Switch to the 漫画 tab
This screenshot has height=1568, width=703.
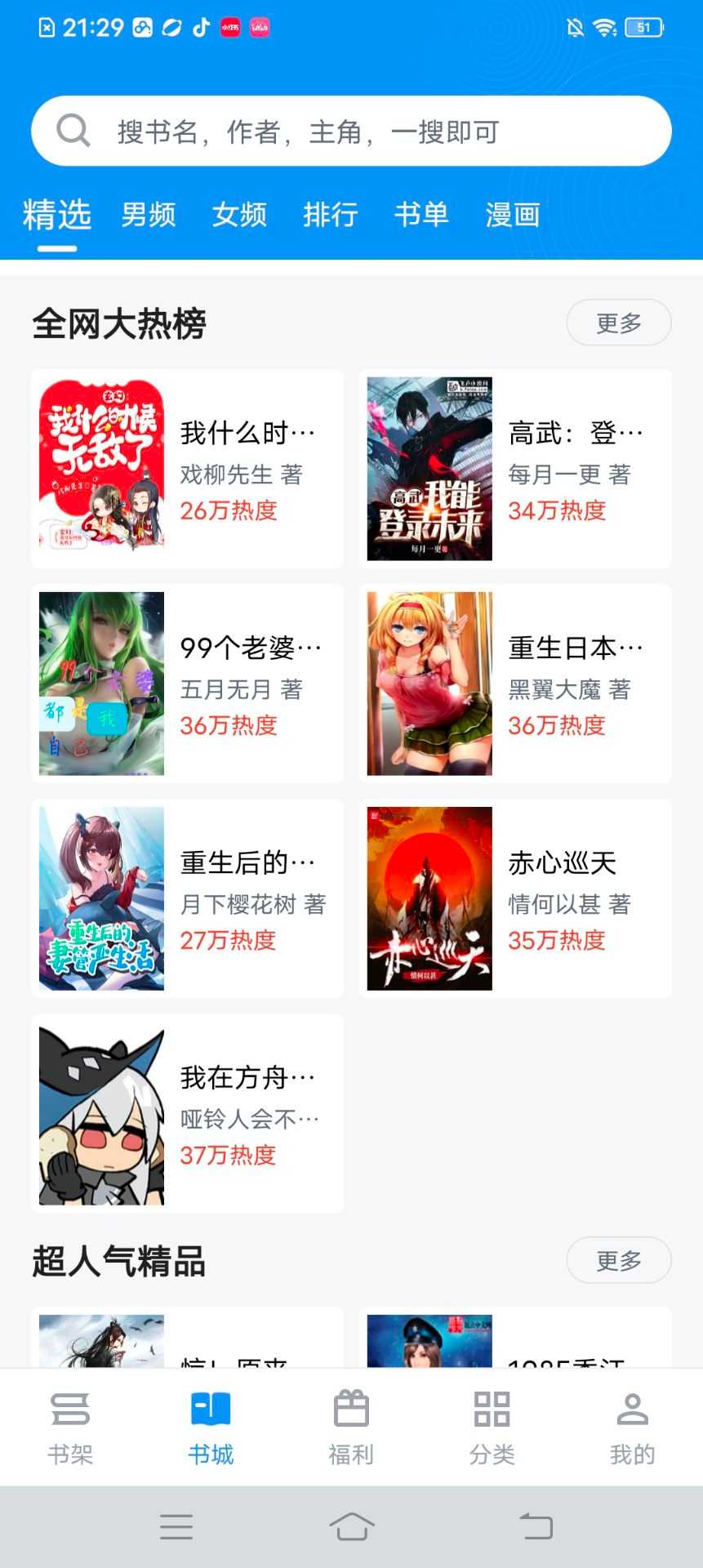coord(512,215)
